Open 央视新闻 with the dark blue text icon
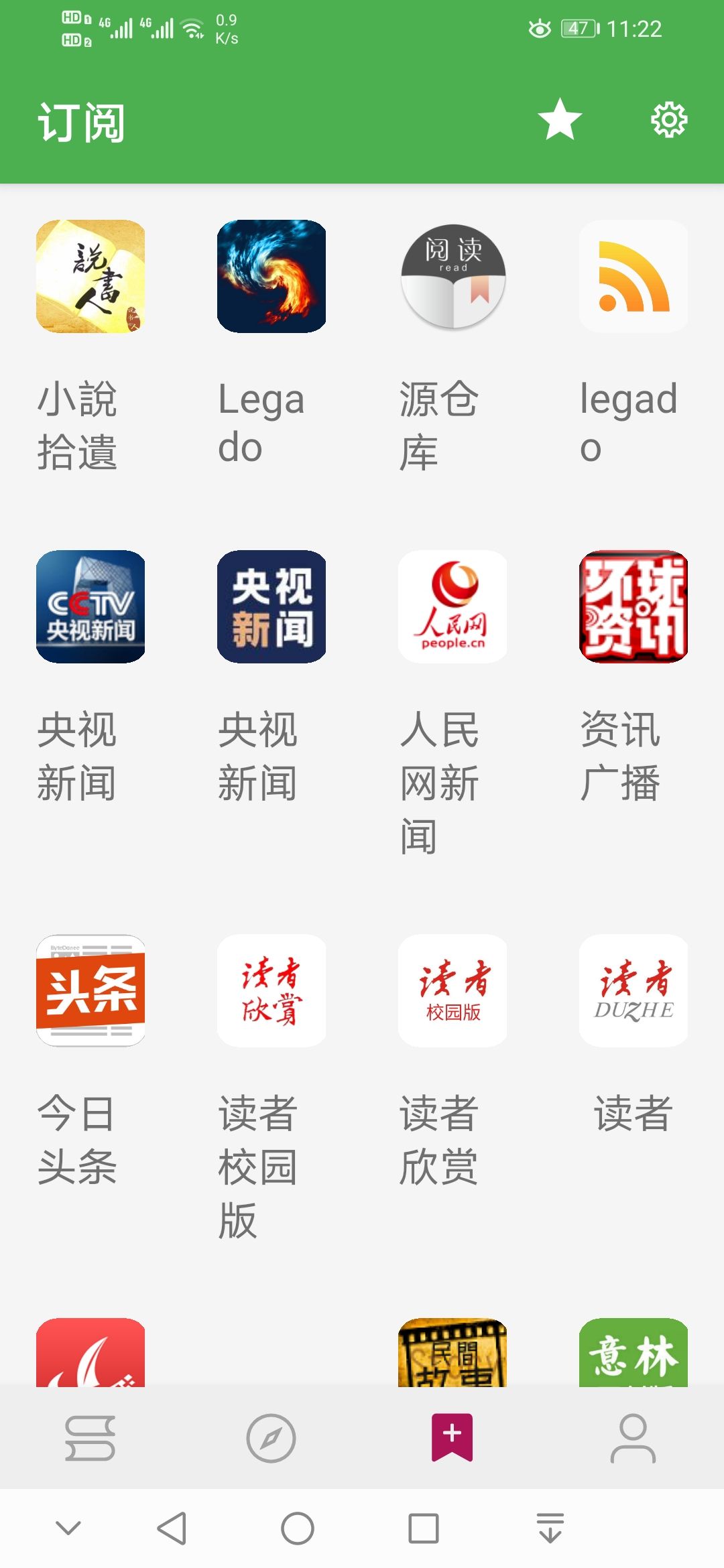724x1568 pixels. coord(271,606)
